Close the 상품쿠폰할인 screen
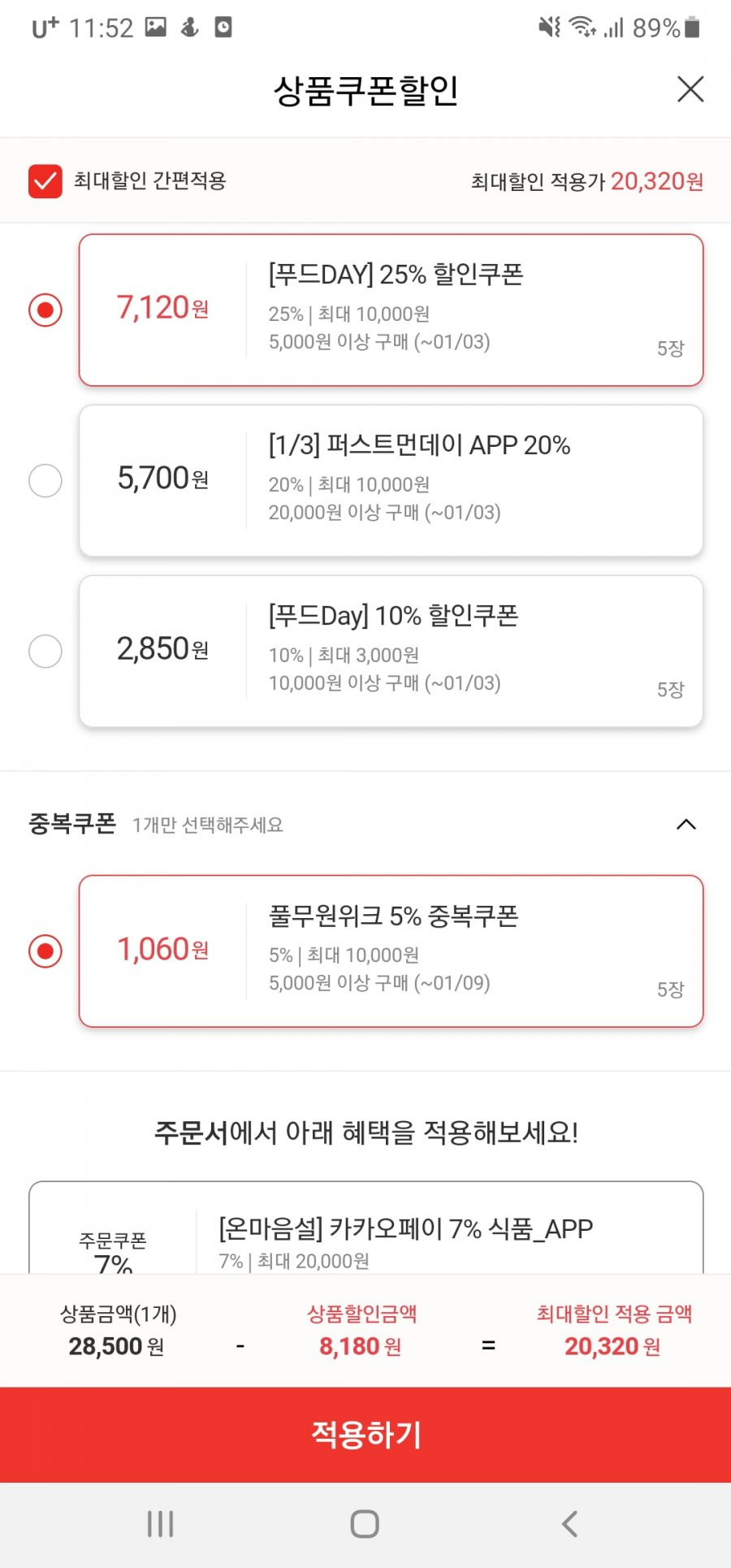Screen dimensions: 731x1568 (690, 89)
